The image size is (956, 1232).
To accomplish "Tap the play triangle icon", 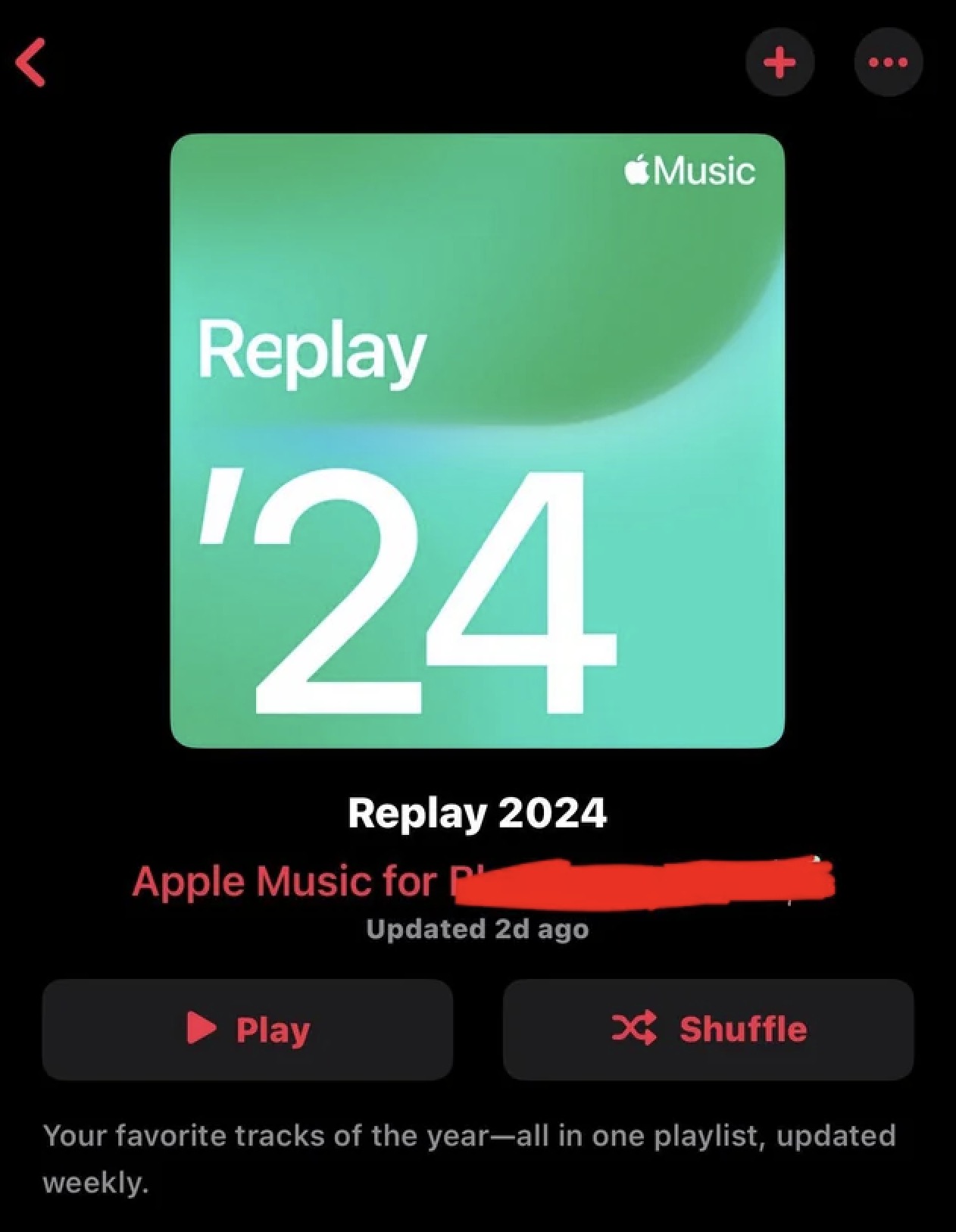I will tap(199, 1028).
